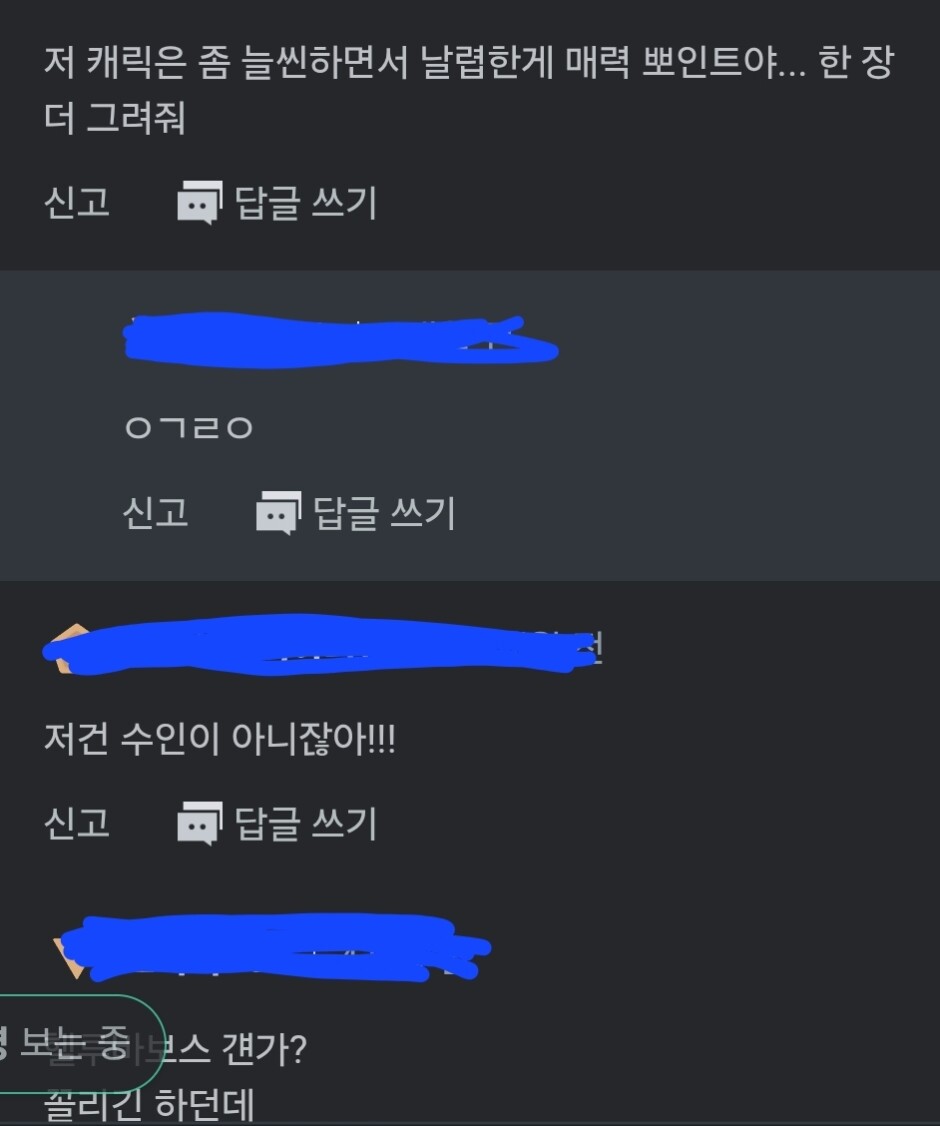Image resolution: width=940 pixels, height=1126 pixels.
Task: Report the '저건 수인이 아니잖아!!!' comment
Action: pos(77,823)
